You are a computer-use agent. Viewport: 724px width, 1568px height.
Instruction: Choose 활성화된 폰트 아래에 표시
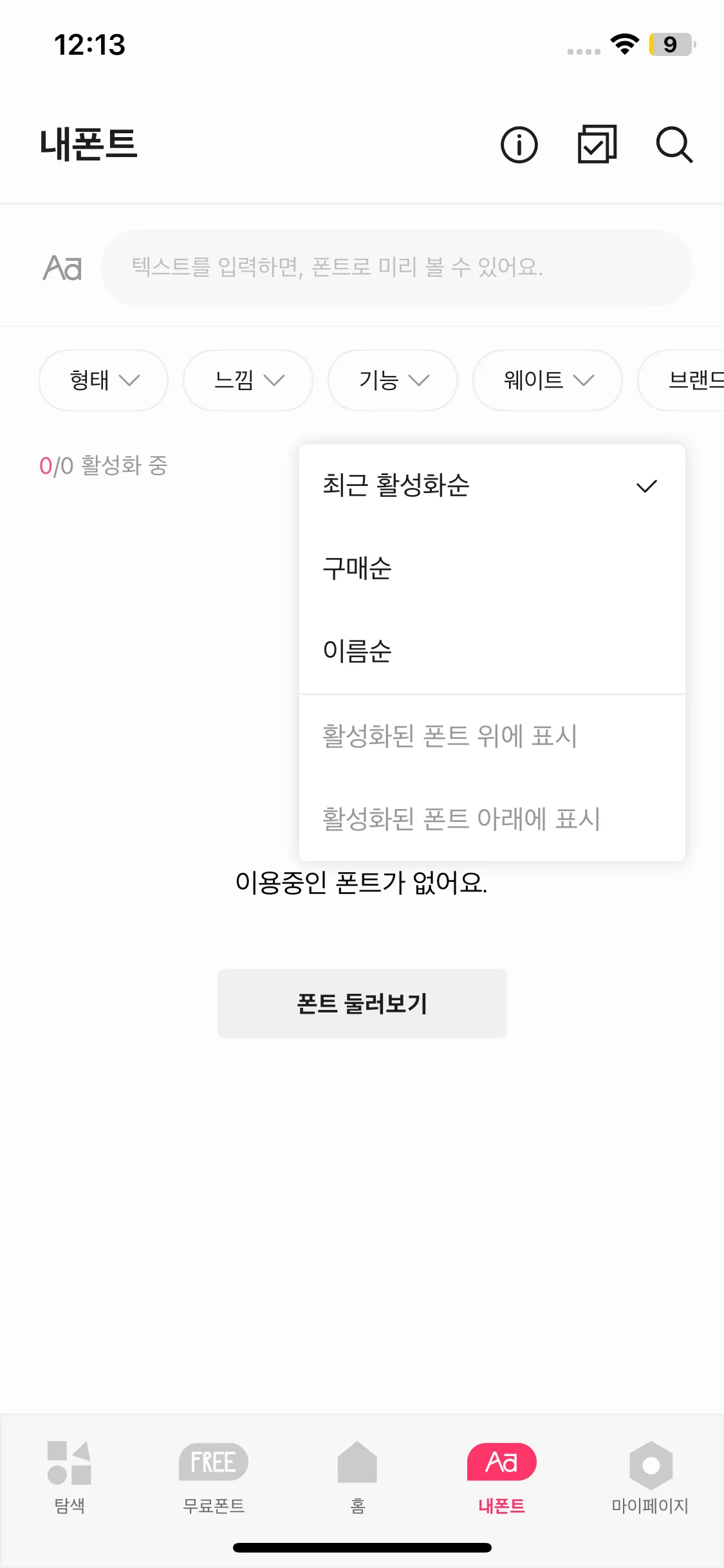492,819
